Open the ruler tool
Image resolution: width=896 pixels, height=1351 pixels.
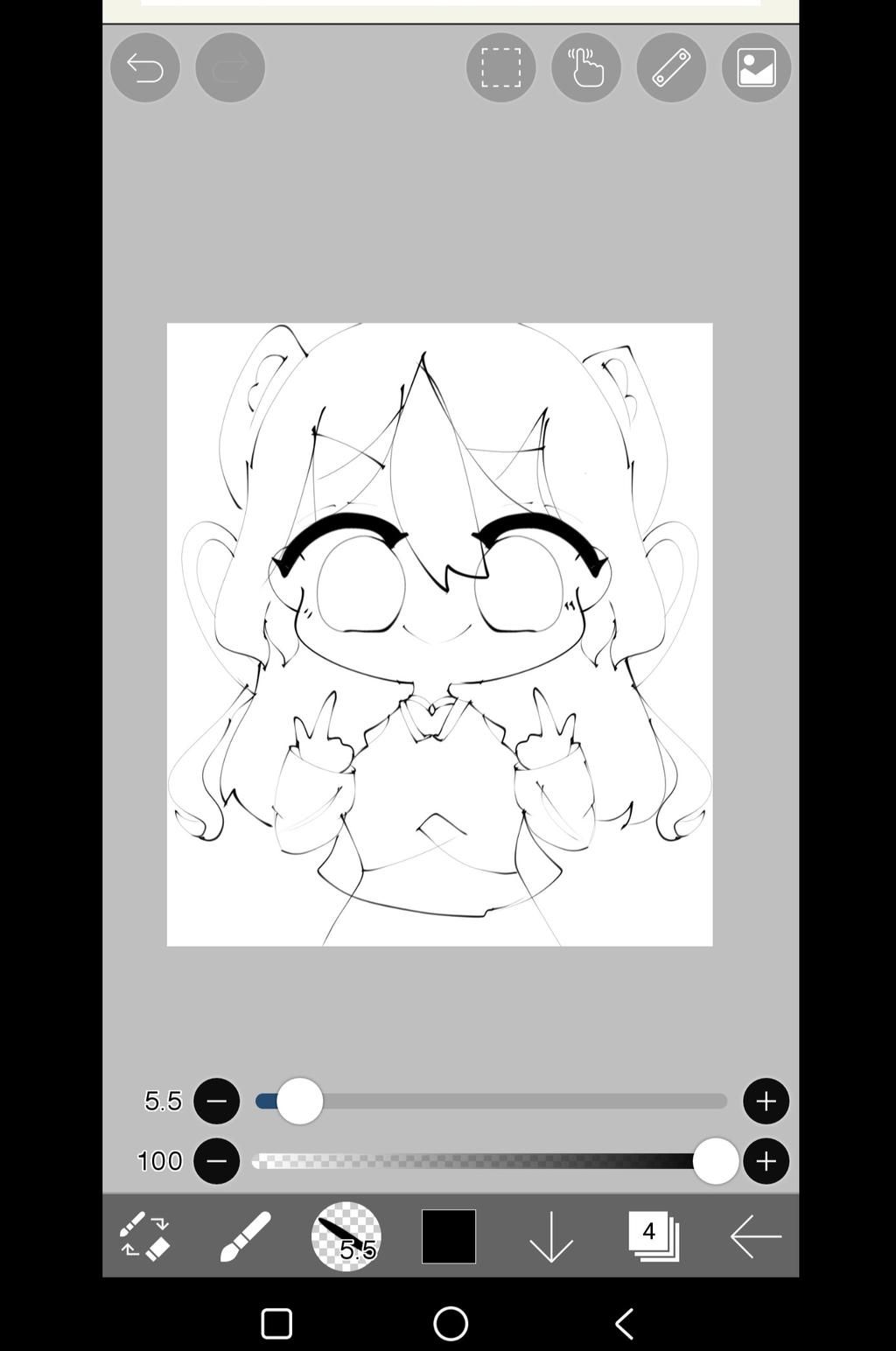pyautogui.click(x=671, y=67)
